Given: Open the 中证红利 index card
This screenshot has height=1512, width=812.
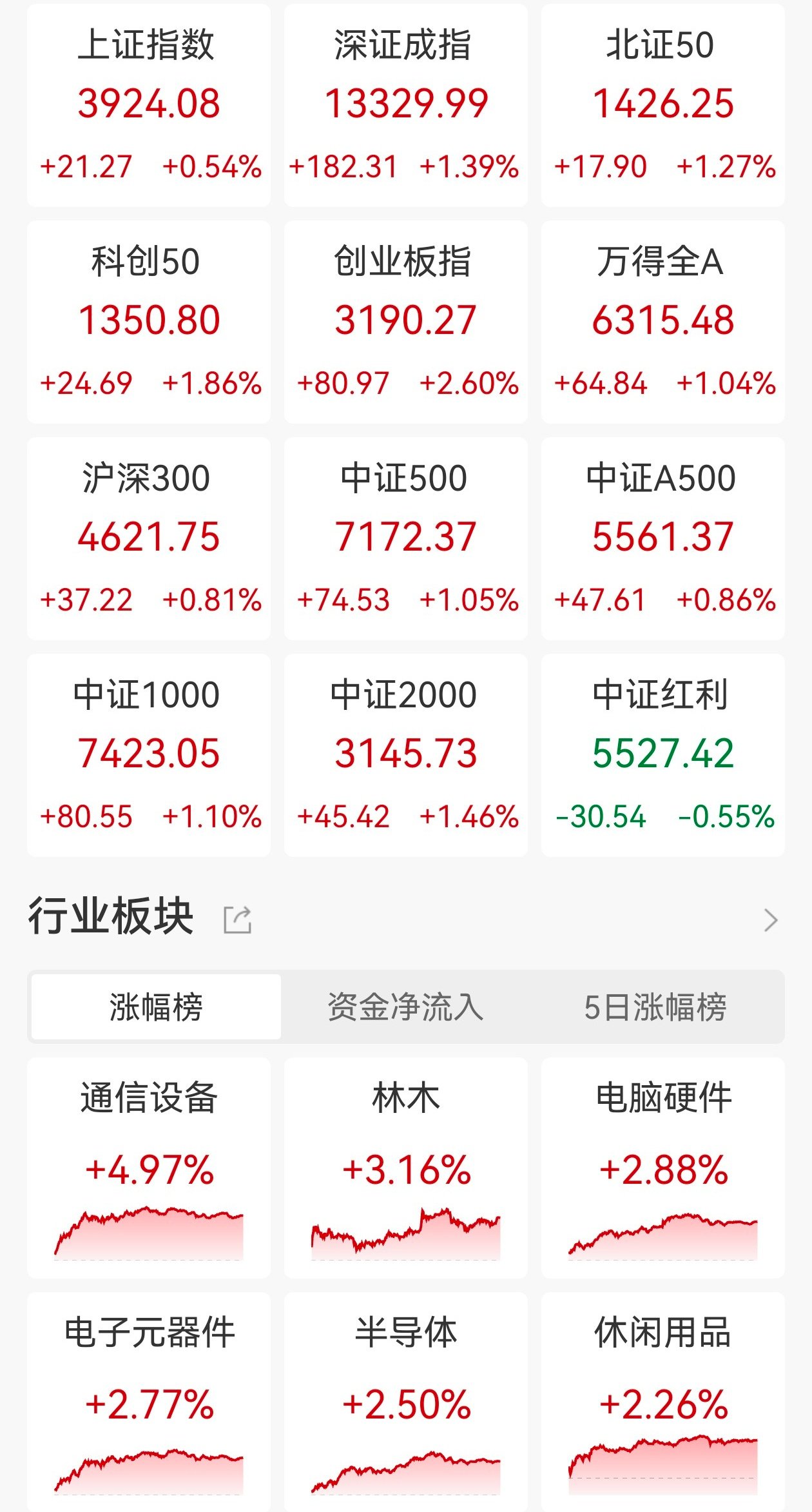Looking at the screenshot, I should [x=662, y=755].
